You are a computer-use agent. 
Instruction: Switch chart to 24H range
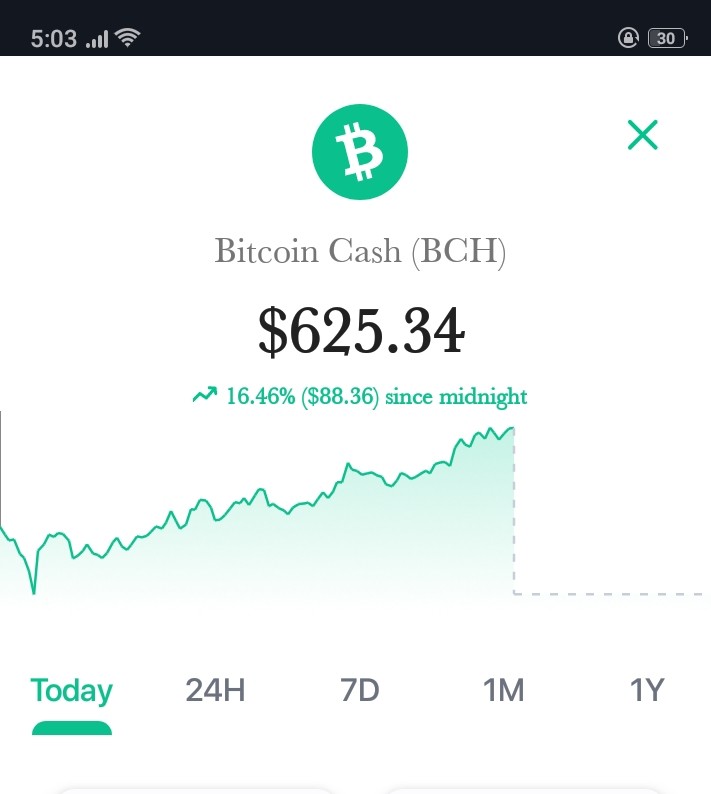pyautogui.click(x=215, y=690)
